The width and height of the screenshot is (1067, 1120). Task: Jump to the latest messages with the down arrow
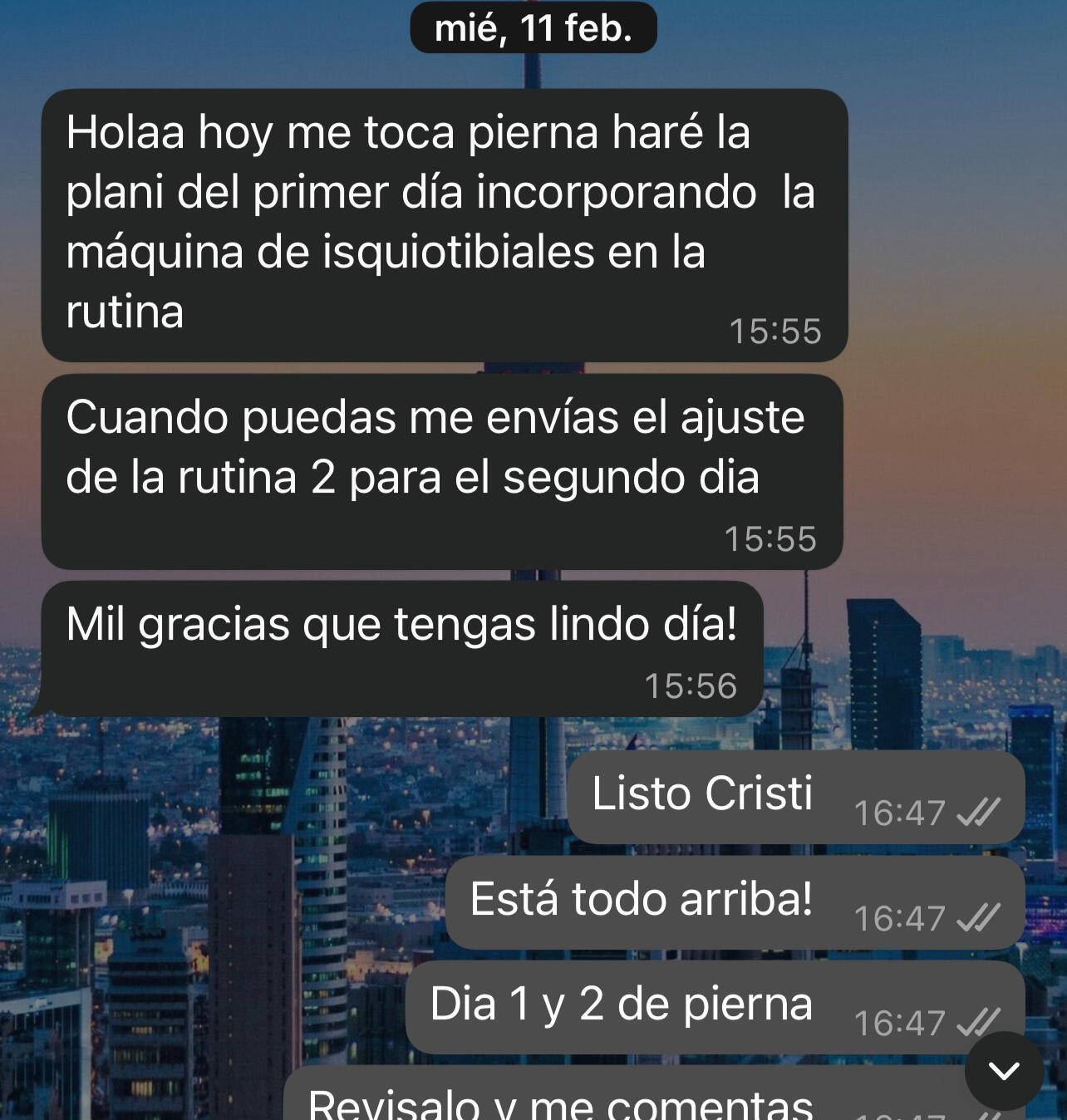click(1004, 1071)
